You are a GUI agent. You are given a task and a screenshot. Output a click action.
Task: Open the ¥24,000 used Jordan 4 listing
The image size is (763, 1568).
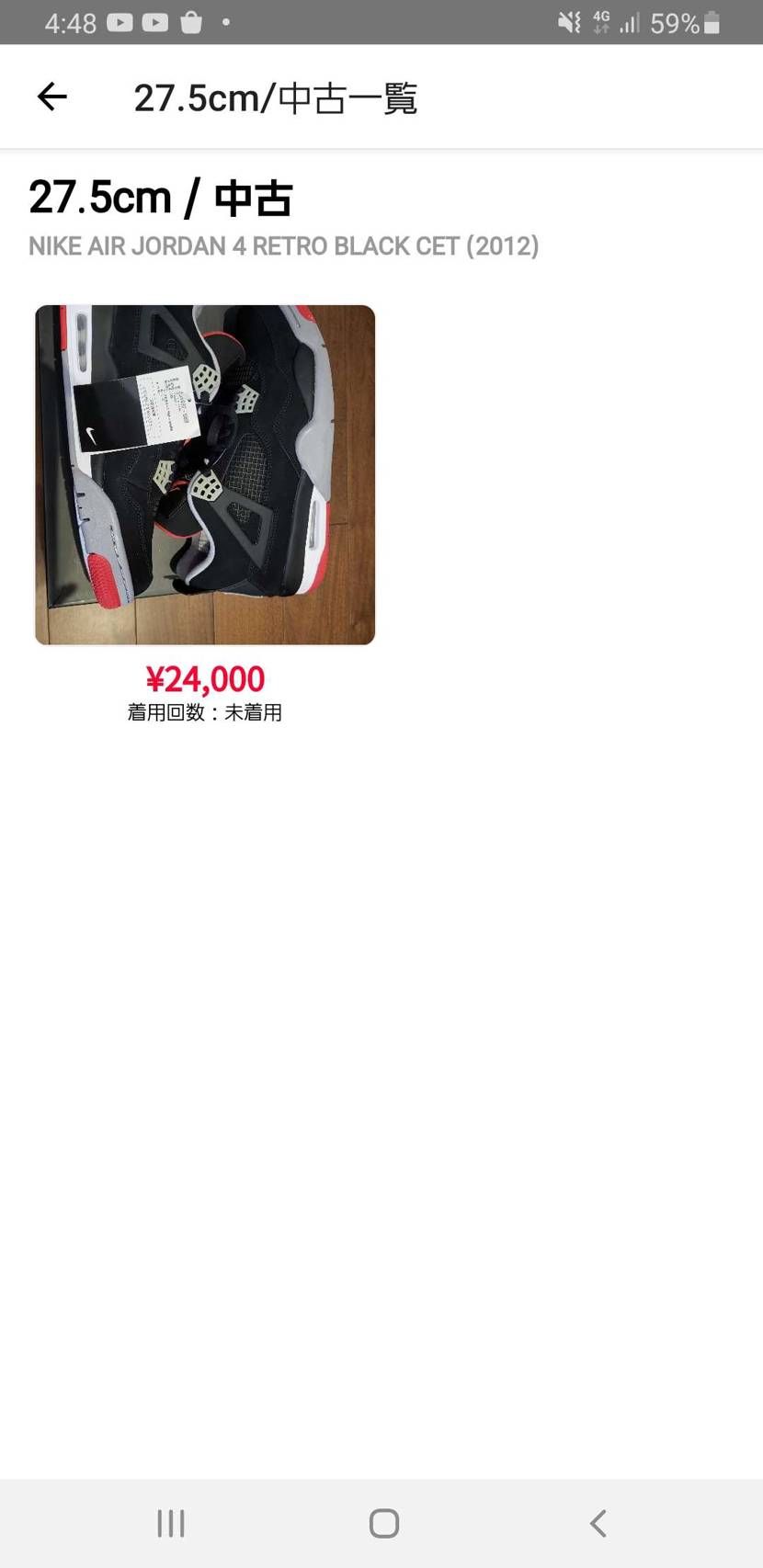point(205,475)
